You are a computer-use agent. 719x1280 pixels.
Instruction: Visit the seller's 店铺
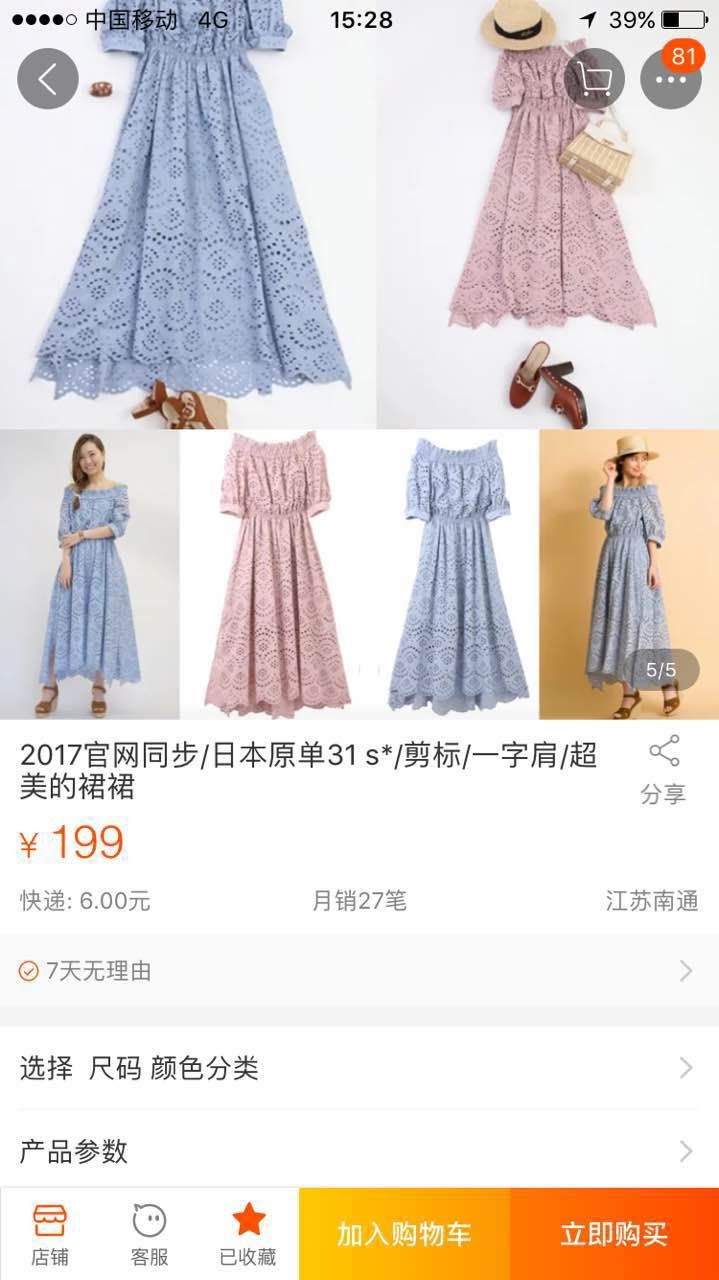(x=50, y=1234)
